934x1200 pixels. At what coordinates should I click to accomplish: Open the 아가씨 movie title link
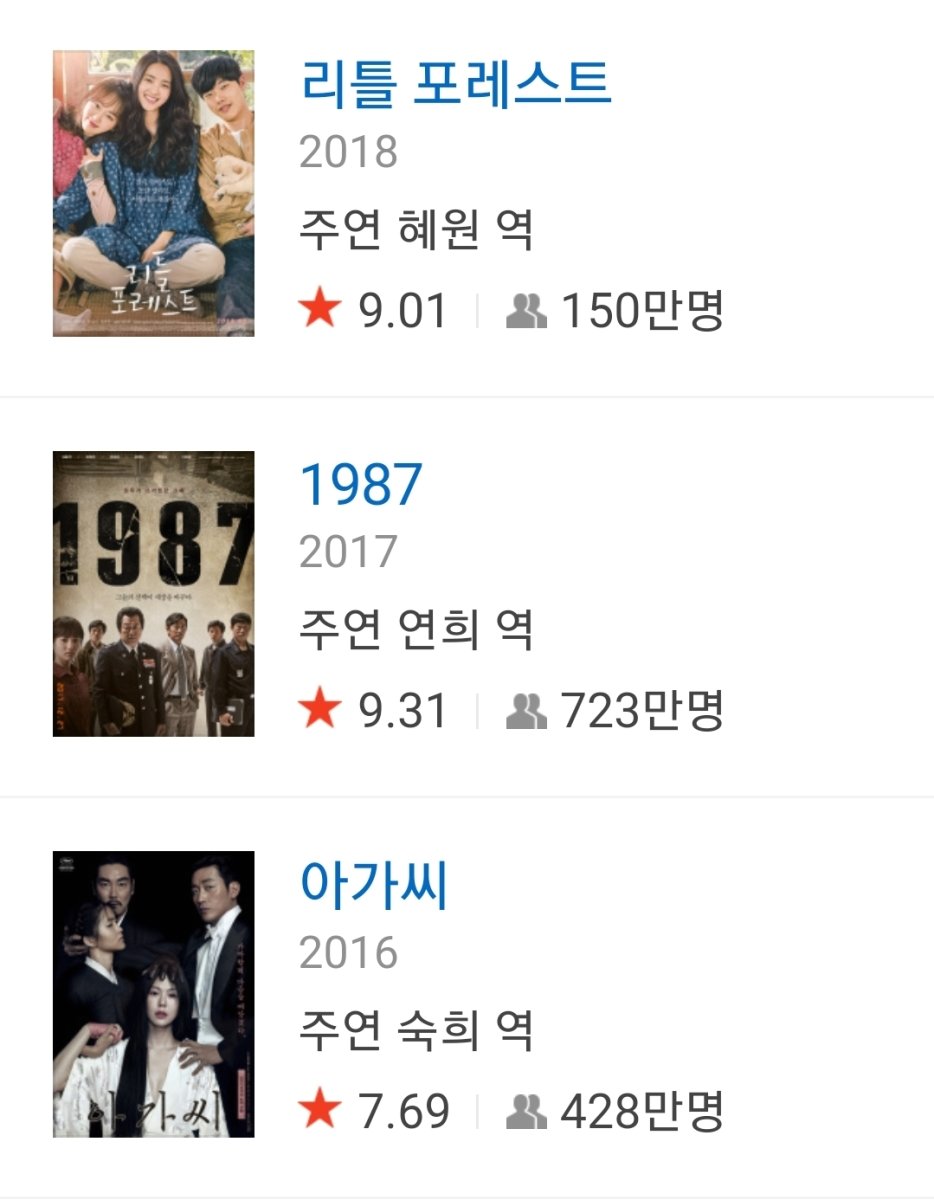(373, 884)
